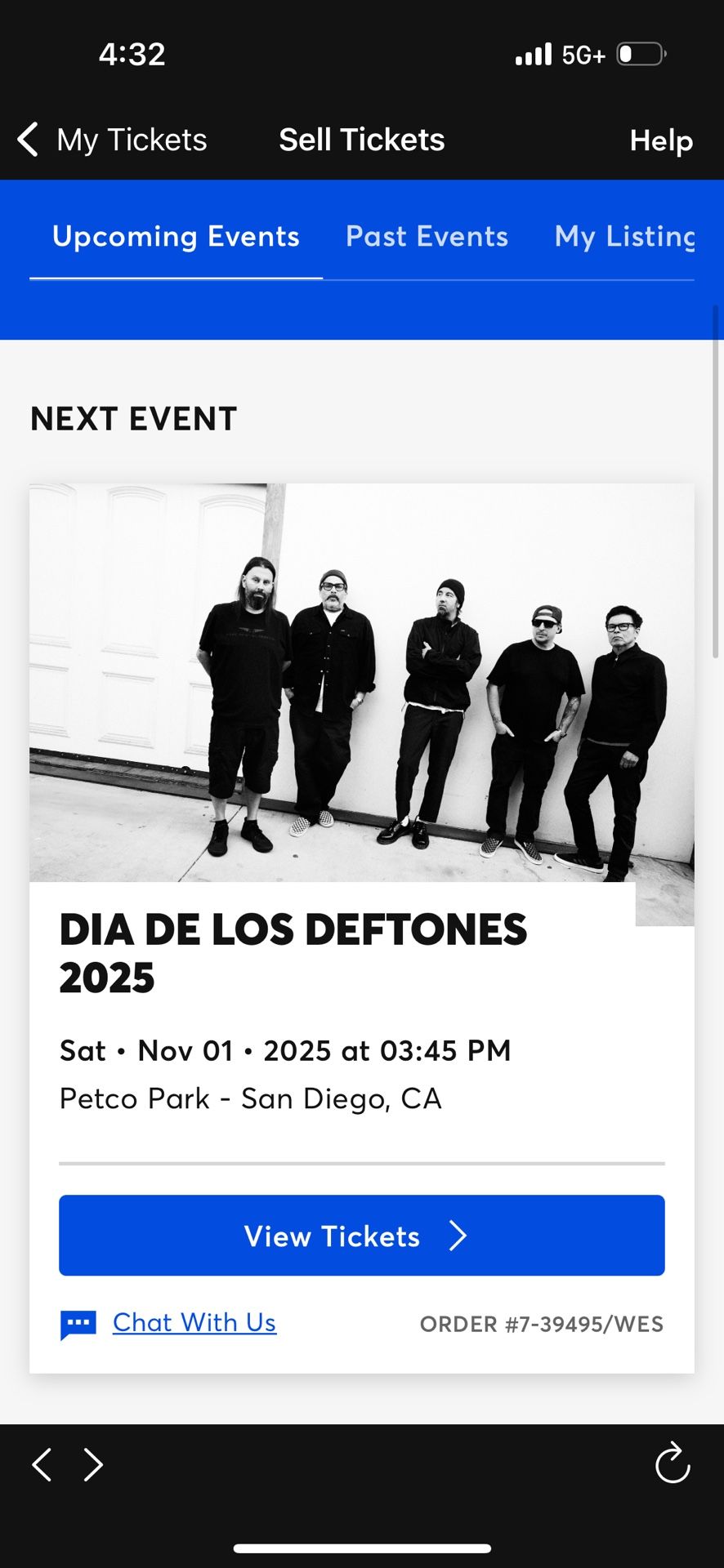Reload the page with the refresh icon
Image resolution: width=724 pixels, height=1568 pixels.
(x=673, y=1463)
